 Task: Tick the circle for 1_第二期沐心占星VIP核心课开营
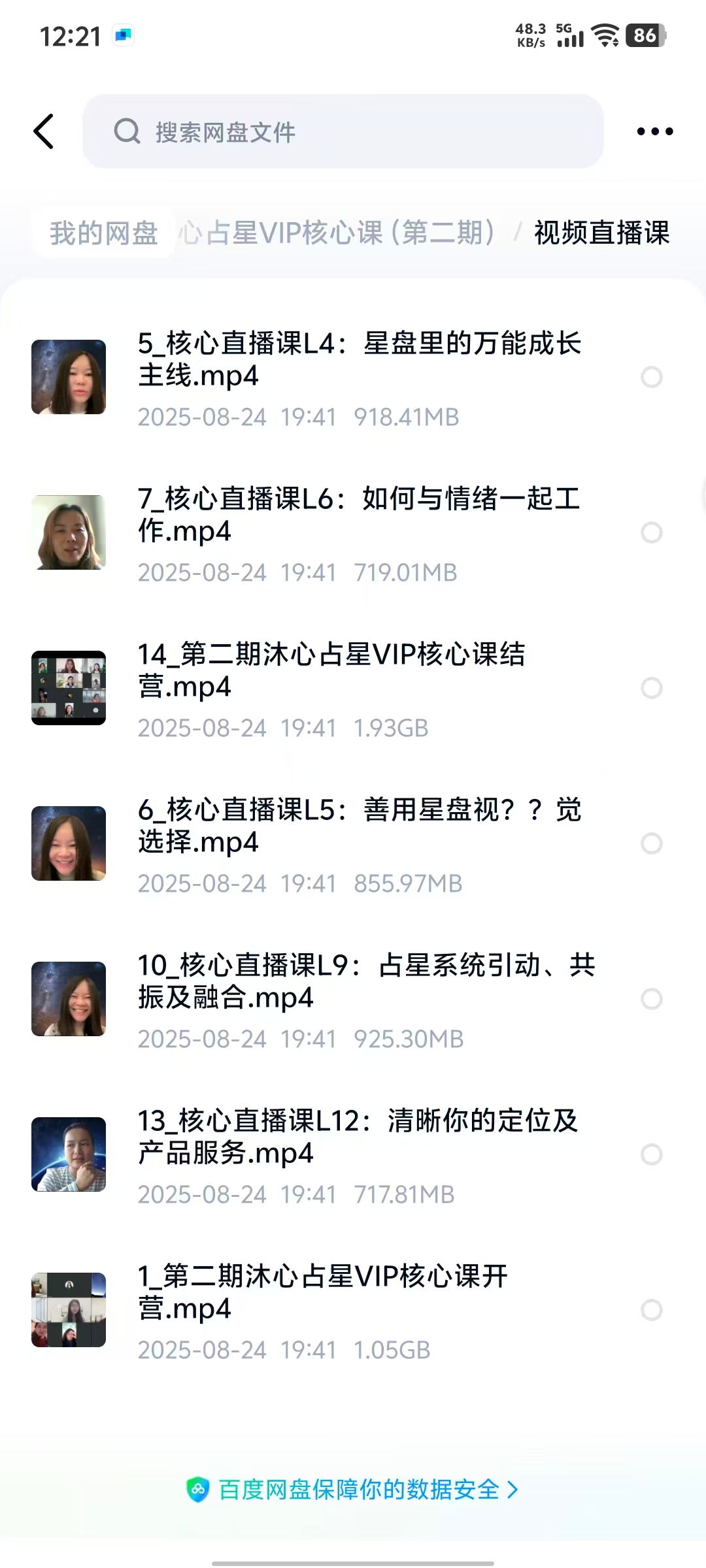[651, 1310]
